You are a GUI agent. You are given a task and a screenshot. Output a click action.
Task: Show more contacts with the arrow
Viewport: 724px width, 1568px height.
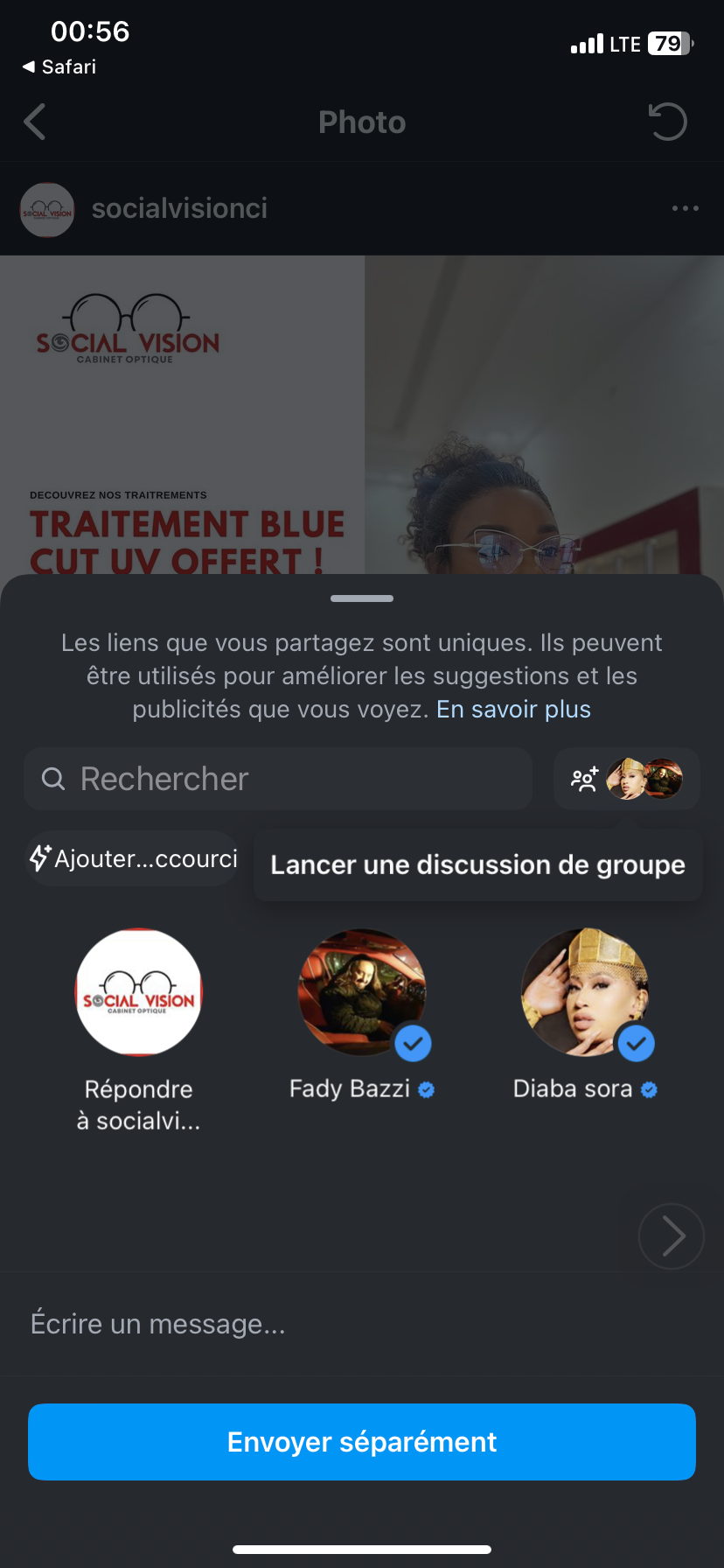pyautogui.click(x=671, y=1235)
